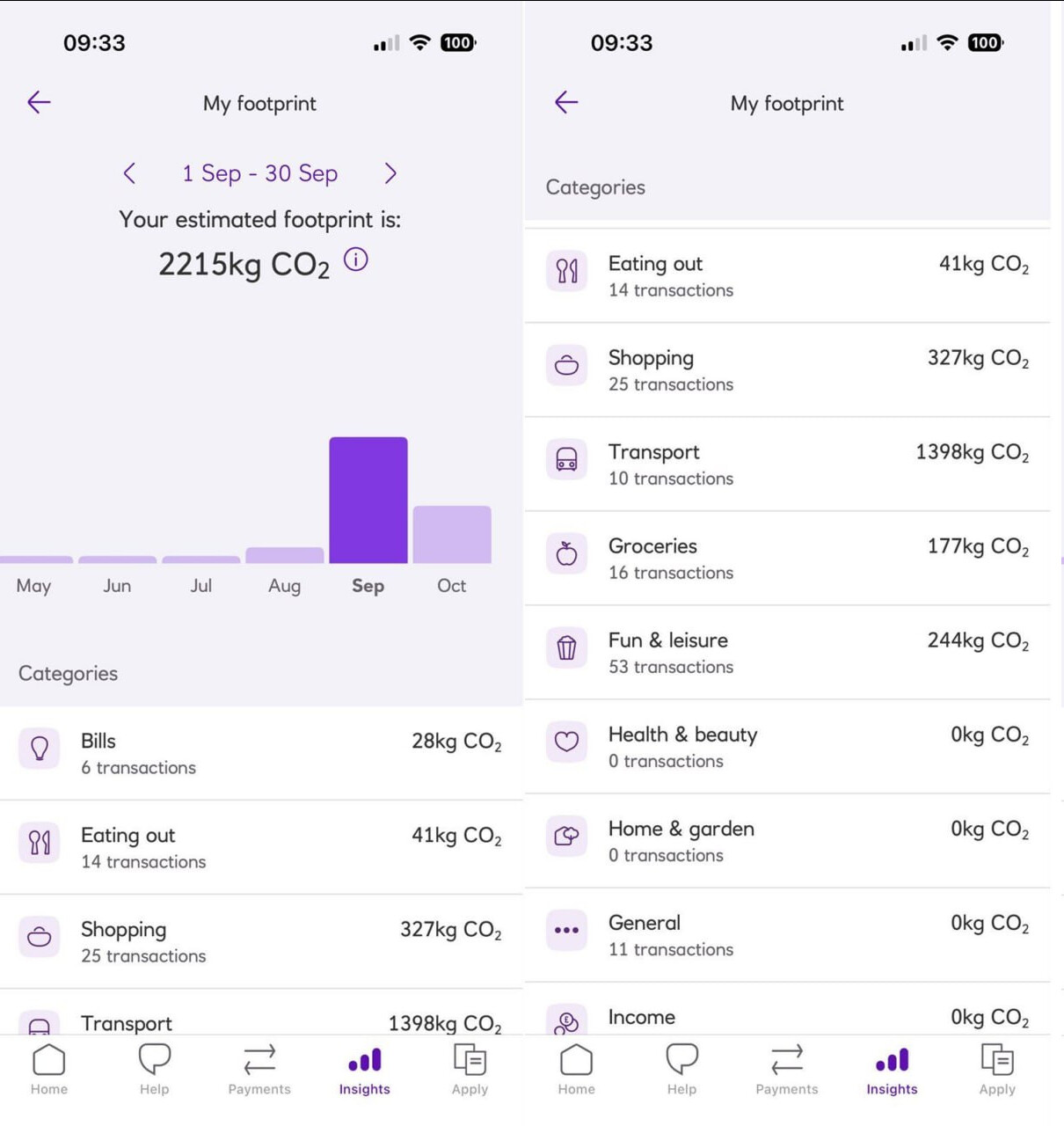View the Fun & leisure category

pos(787,653)
